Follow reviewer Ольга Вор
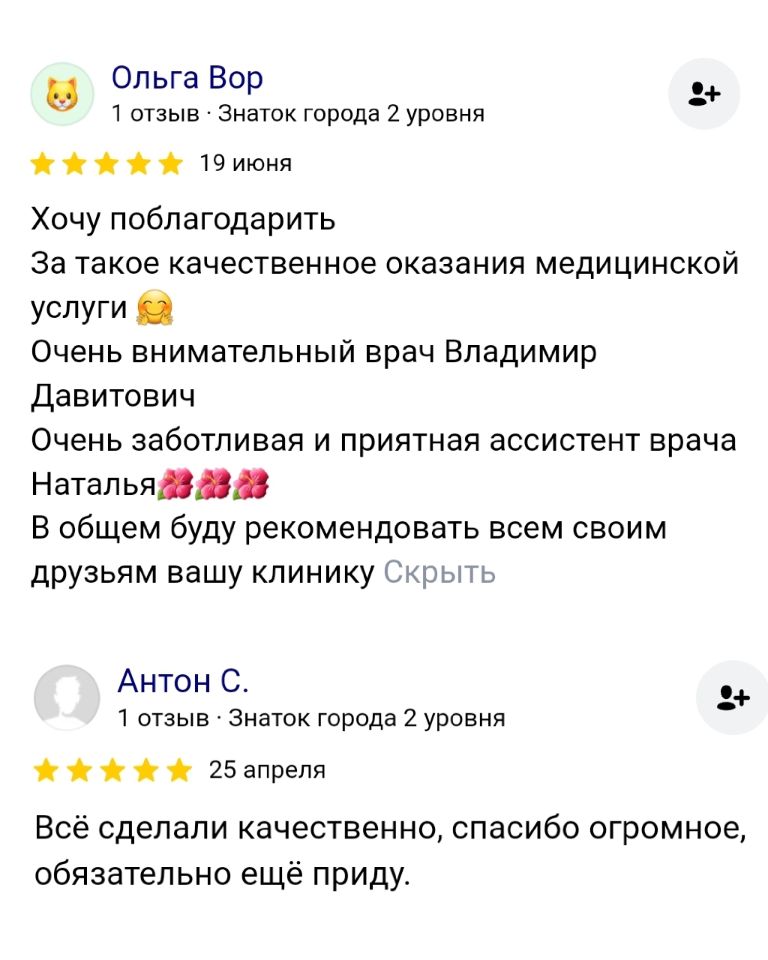This screenshot has height=960, width=768. tap(704, 94)
